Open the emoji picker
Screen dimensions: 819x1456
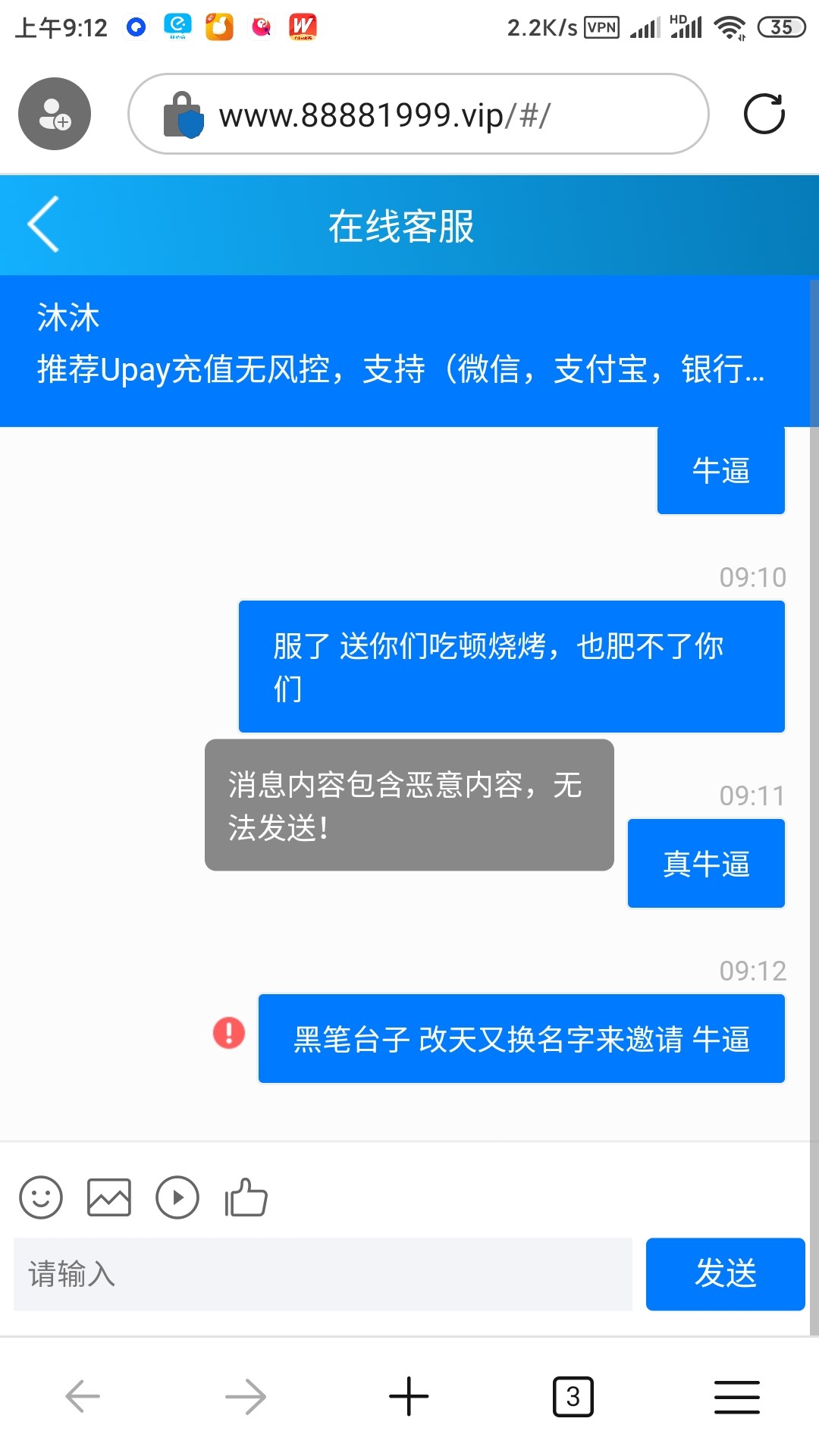point(41,1197)
